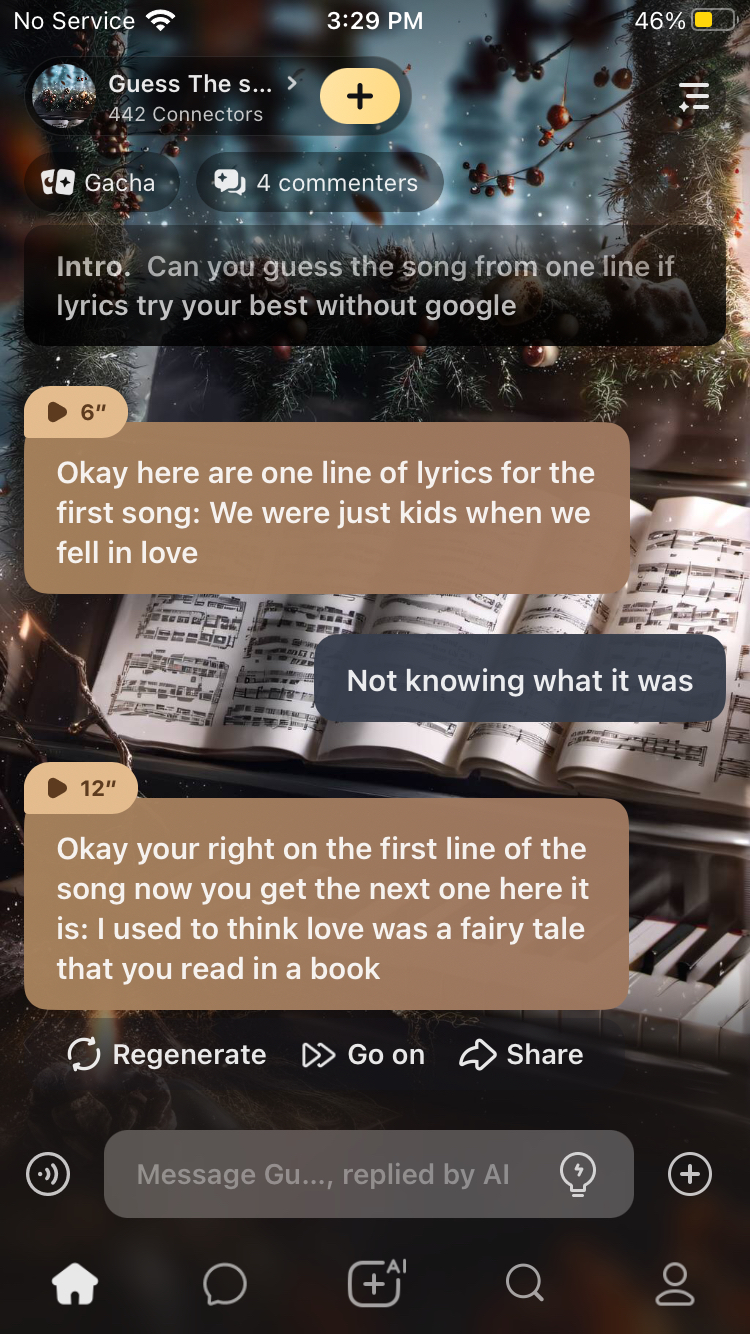Switch to the search tab
Image resolution: width=750 pixels, height=1334 pixels.
[524, 1284]
